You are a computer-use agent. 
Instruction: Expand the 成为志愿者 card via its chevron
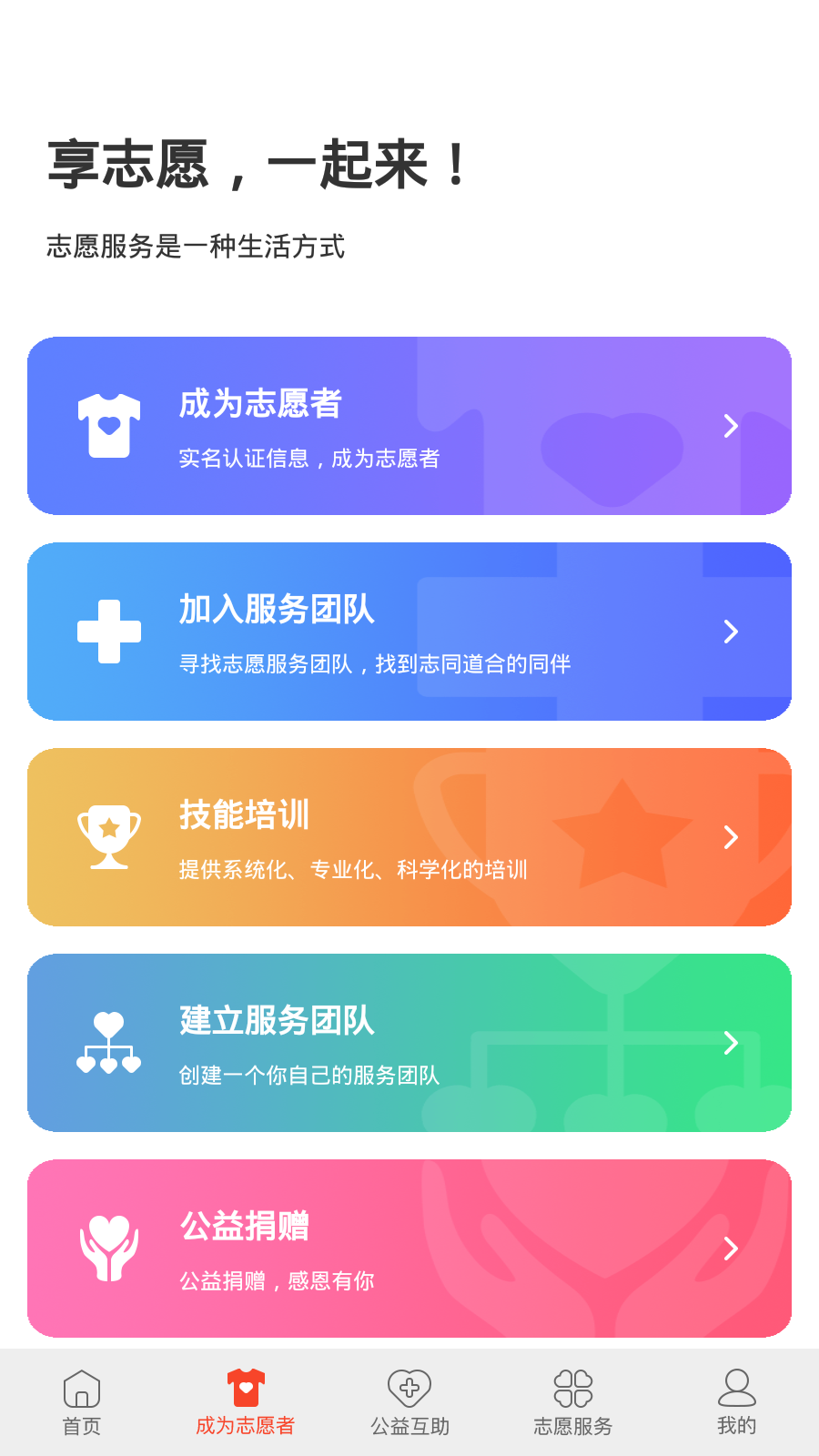(730, 425)
